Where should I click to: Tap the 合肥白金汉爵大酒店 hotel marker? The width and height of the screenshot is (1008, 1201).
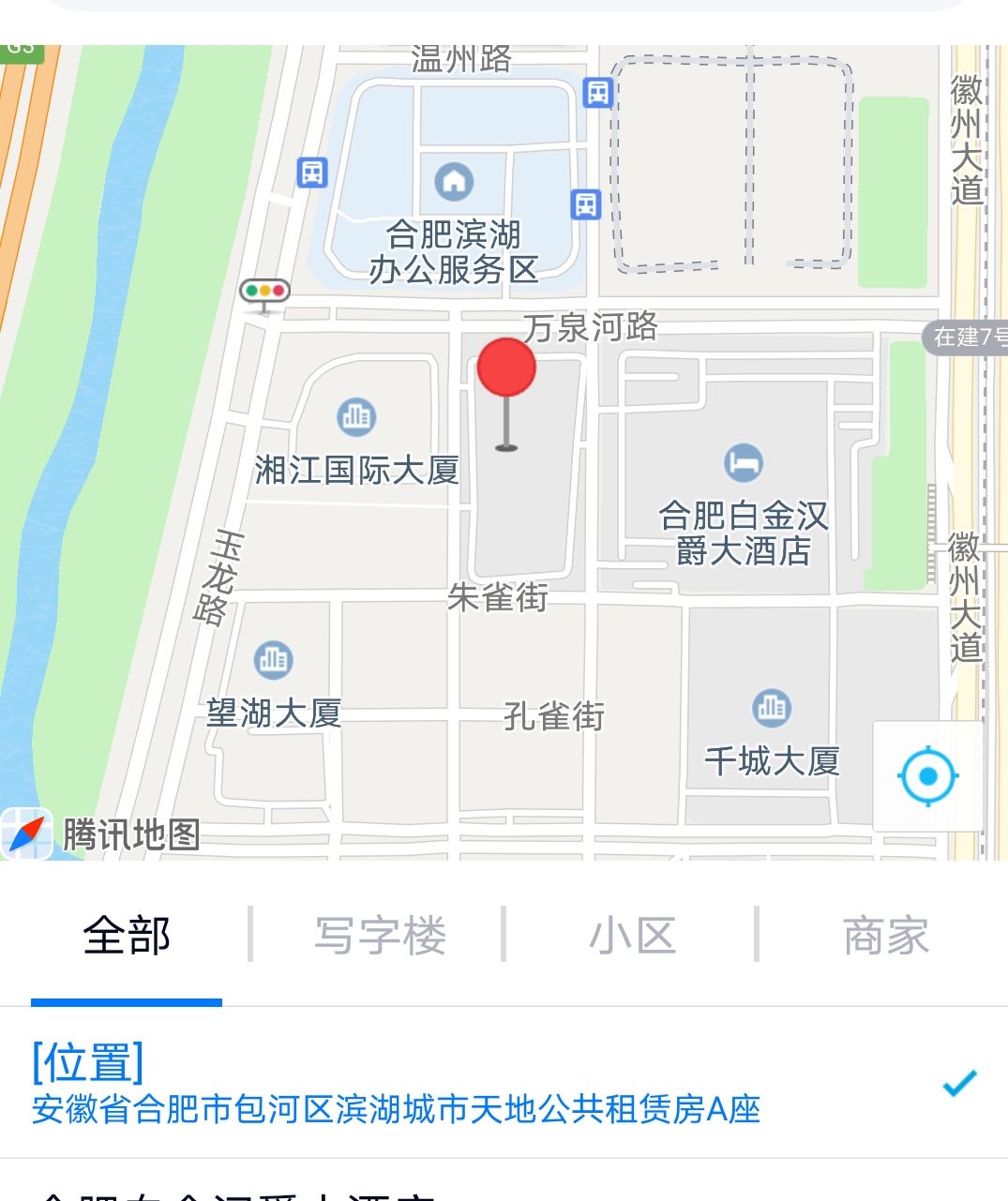[744, 462]
